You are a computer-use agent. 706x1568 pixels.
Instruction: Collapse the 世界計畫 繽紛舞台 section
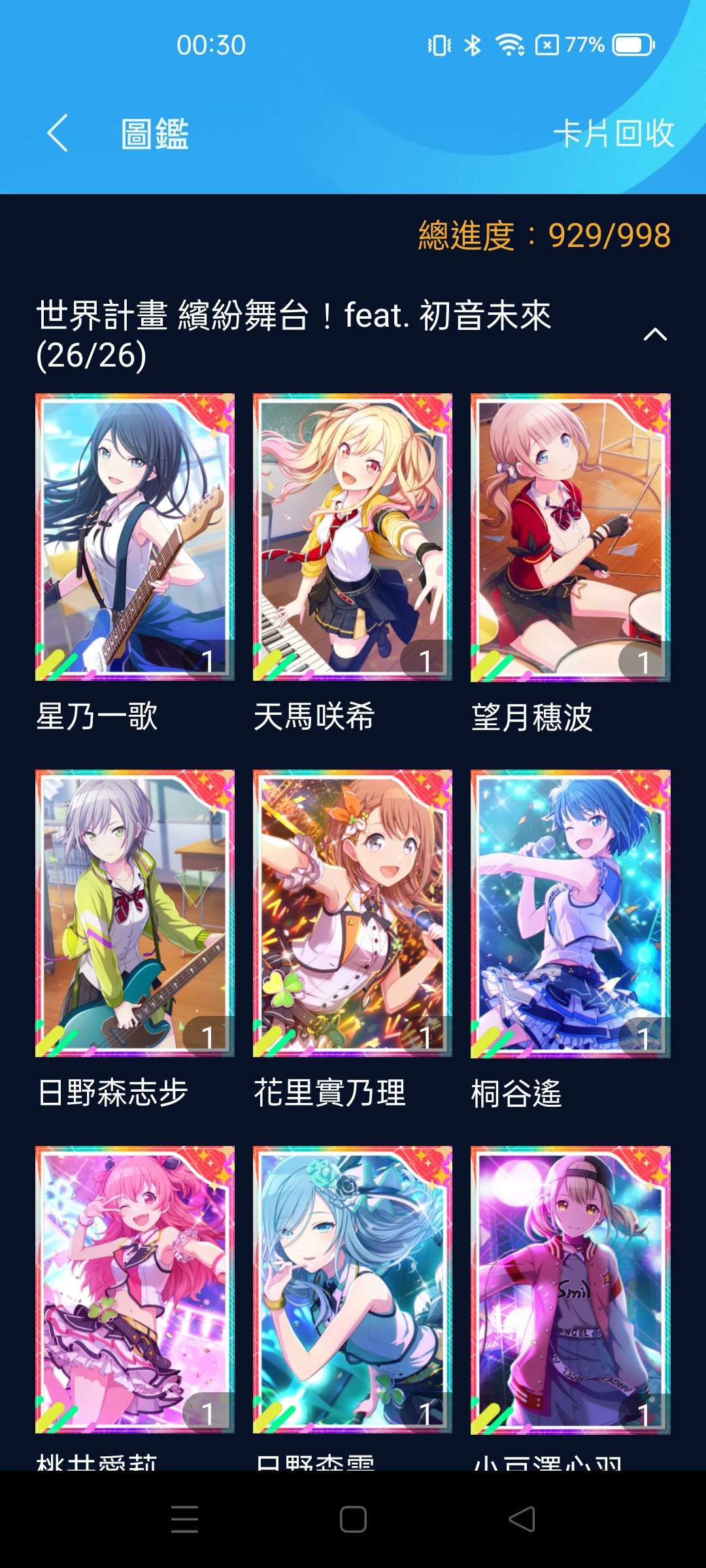(654, 335)
